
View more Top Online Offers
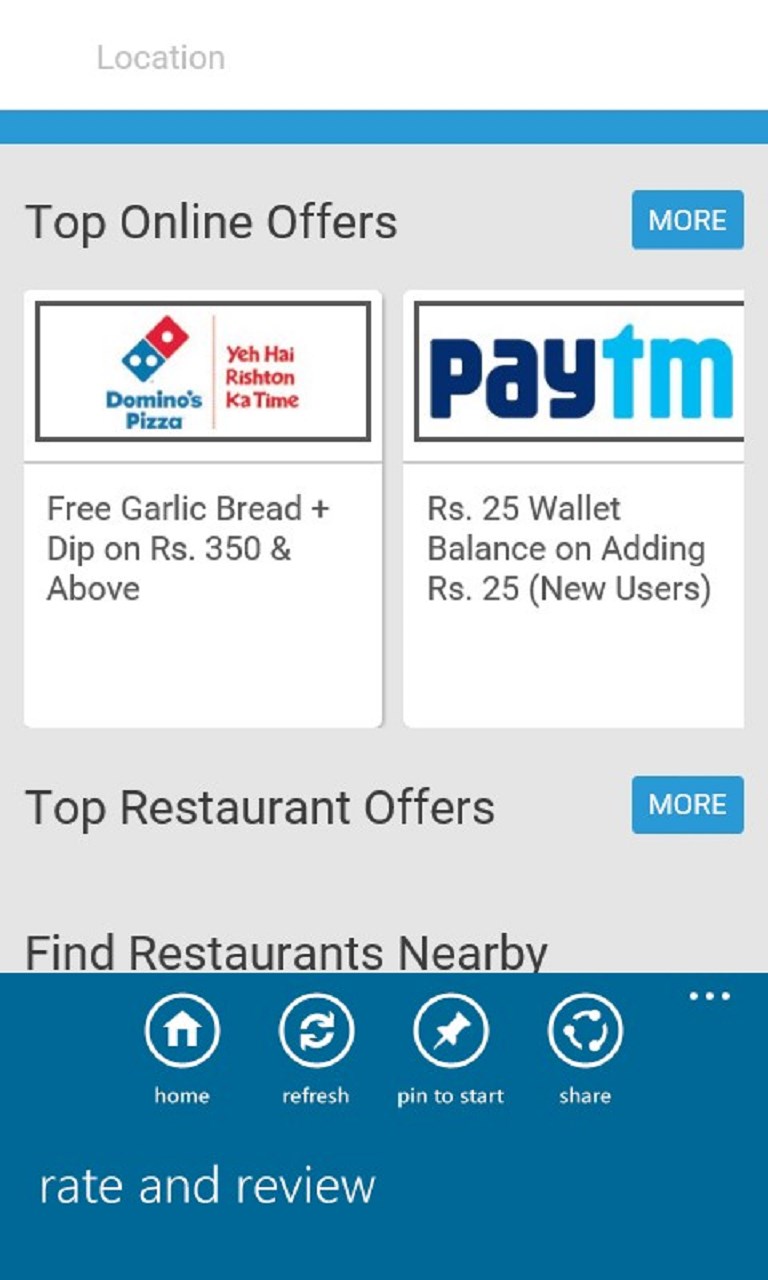click(x=687, y=220)
